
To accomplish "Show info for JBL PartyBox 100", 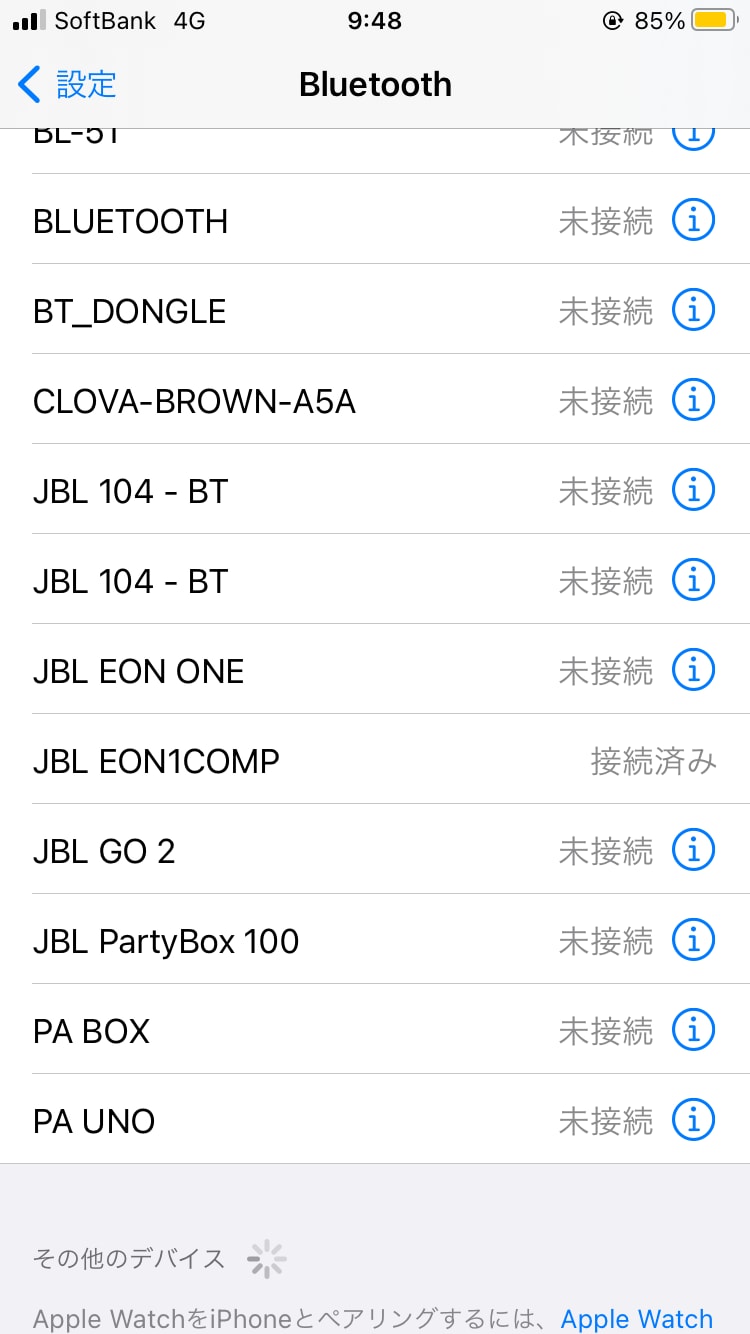I will pyautogui.click(x=693, y=940).
